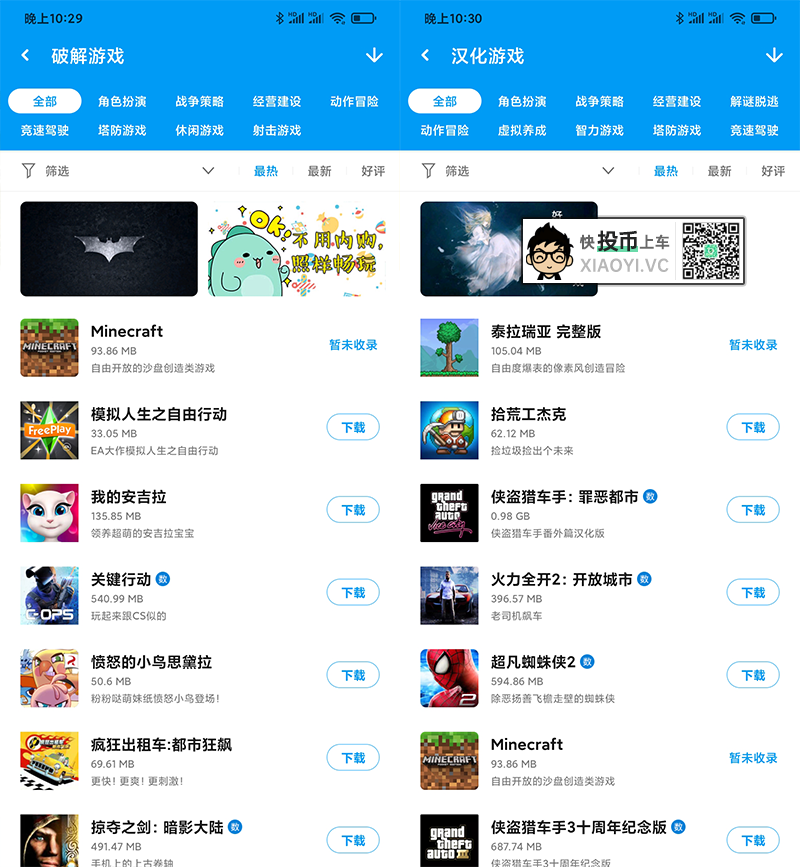Open downloads arrow on 汉化游戏 header
This screenshot has height=867, width=800.
click(774, 56)
